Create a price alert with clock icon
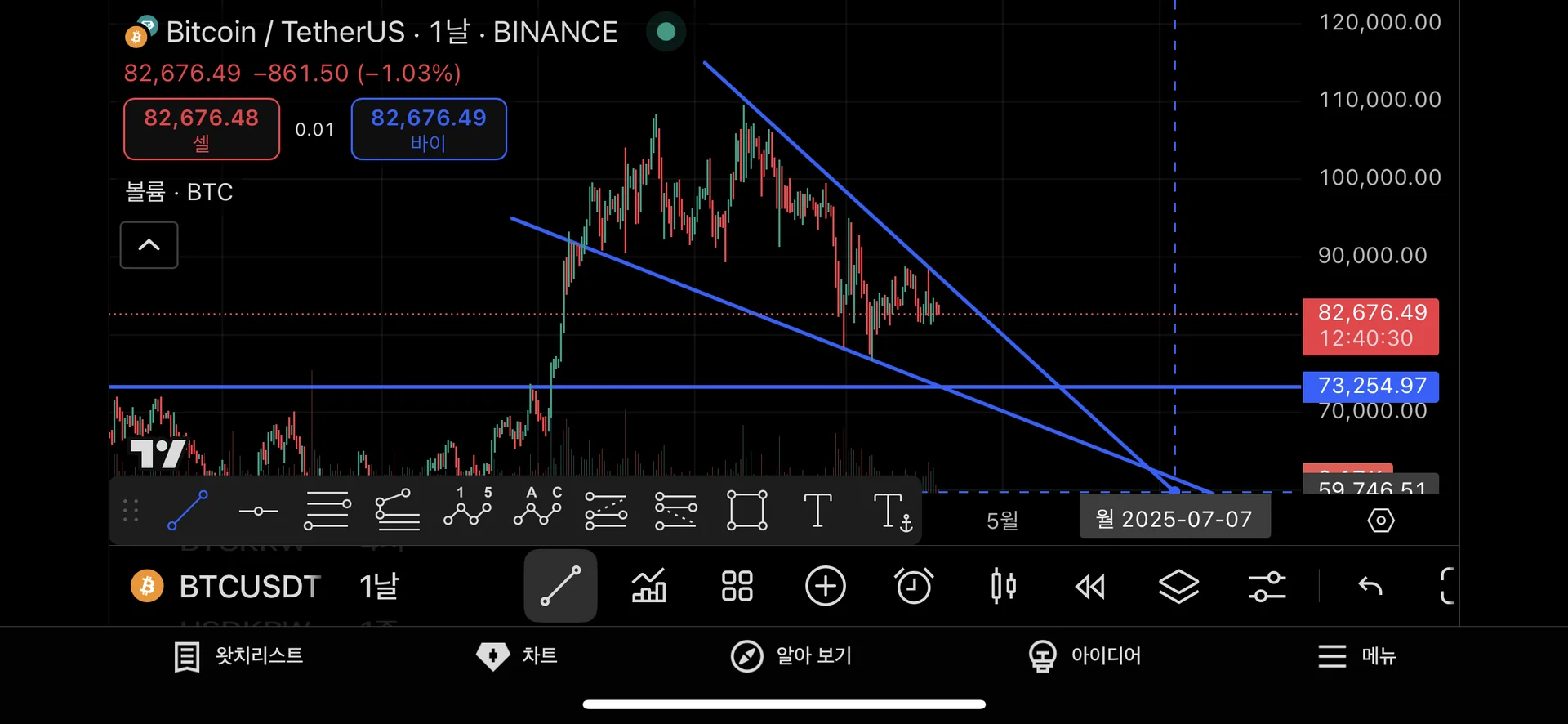 click(913, 586)
